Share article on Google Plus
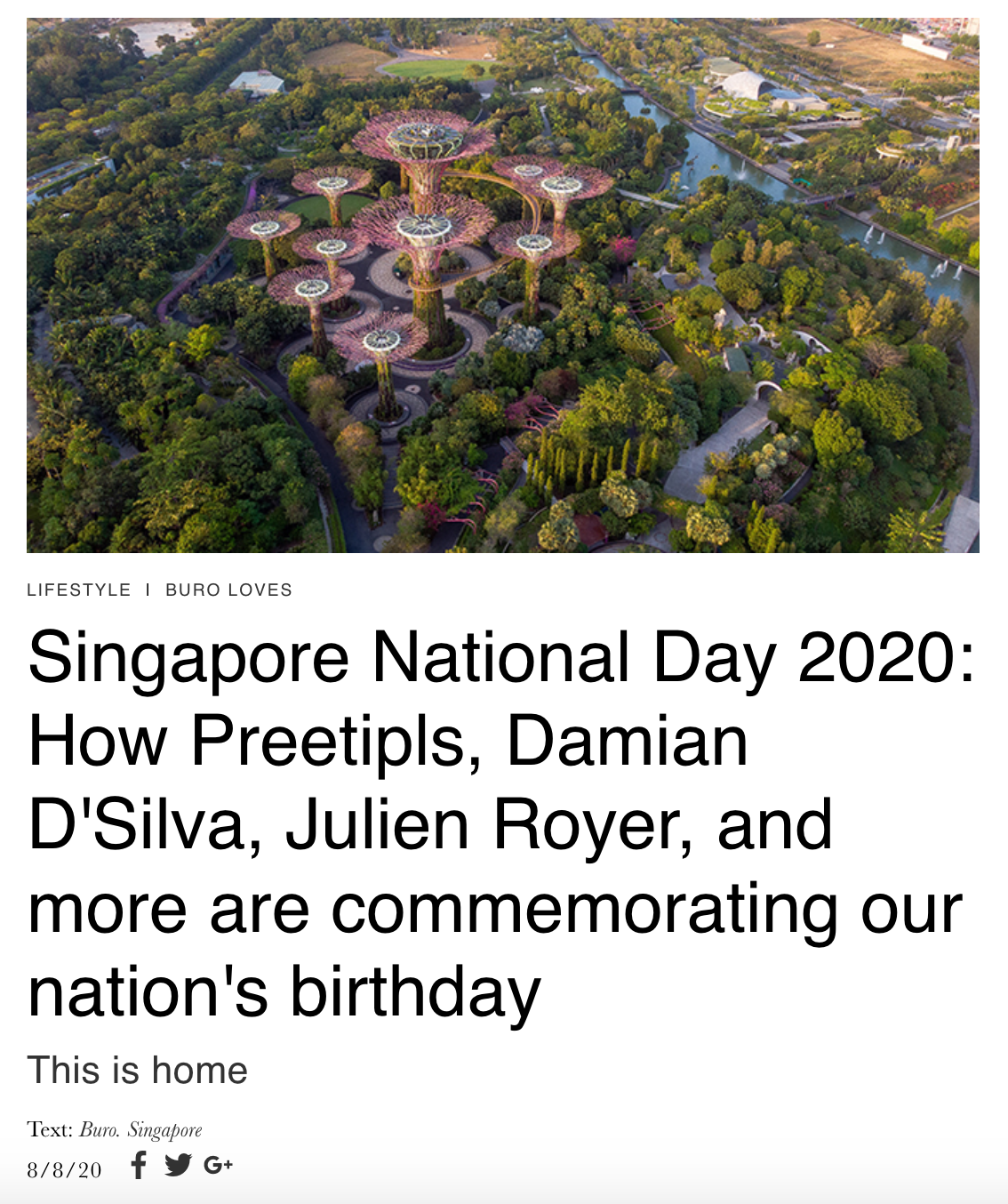 (x=218, y=1165)
